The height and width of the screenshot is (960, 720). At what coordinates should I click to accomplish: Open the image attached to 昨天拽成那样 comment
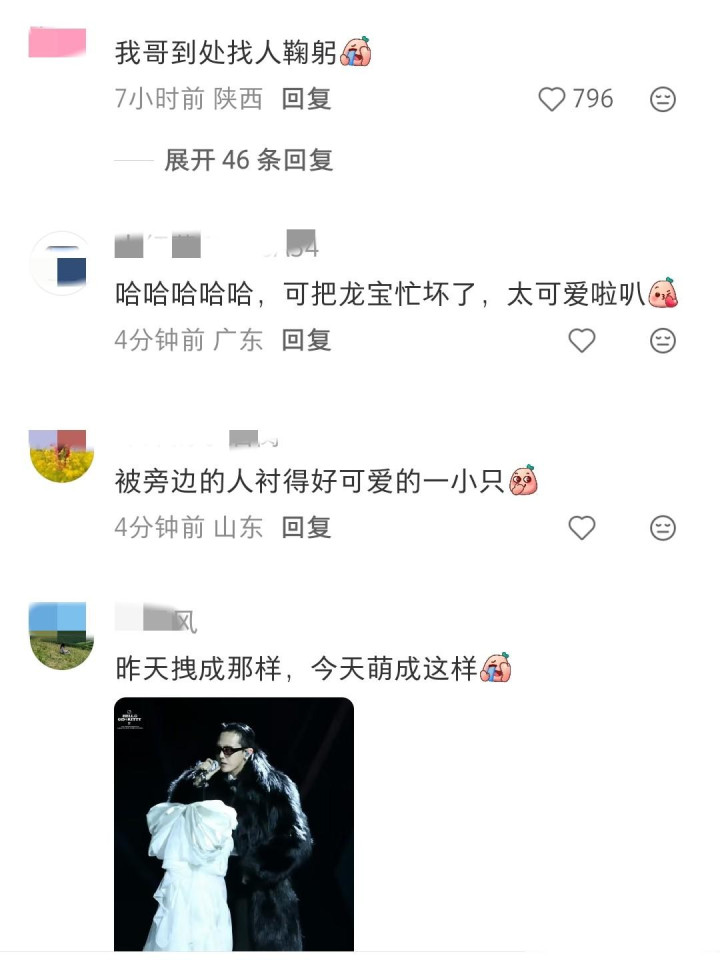tap(234, 823)
